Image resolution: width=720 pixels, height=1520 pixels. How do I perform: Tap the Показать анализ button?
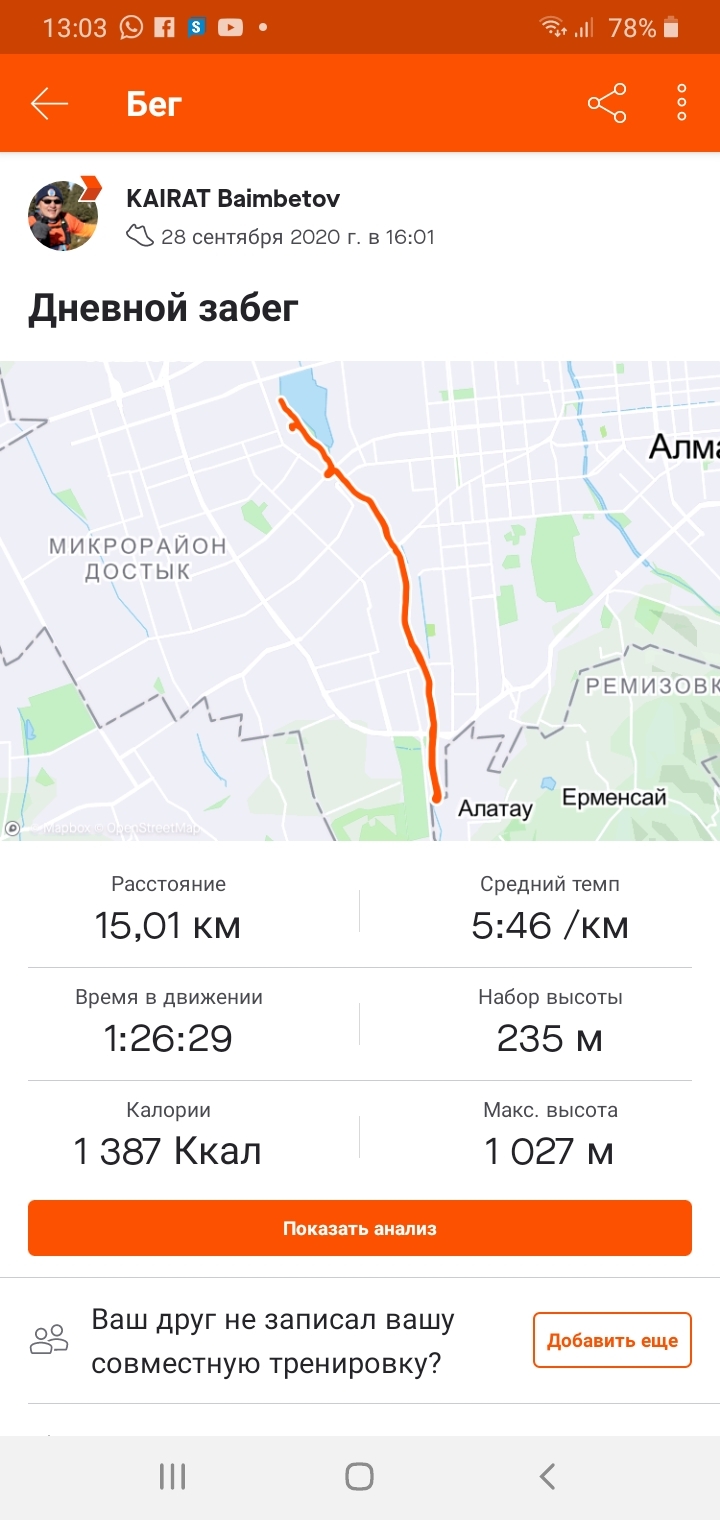[x=360, y=1228]
